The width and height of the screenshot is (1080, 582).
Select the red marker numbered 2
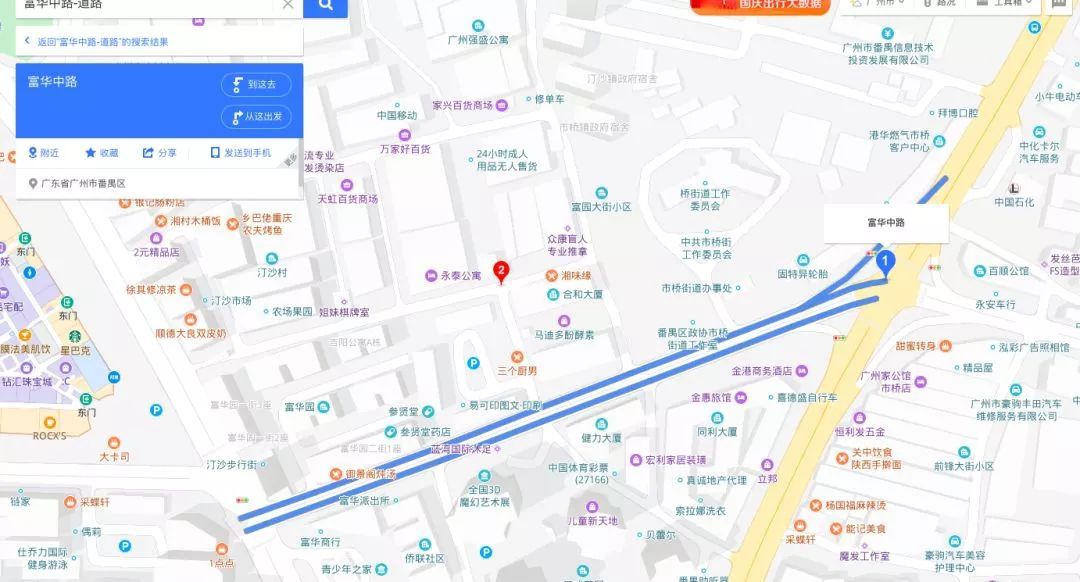tap(501, 271)
